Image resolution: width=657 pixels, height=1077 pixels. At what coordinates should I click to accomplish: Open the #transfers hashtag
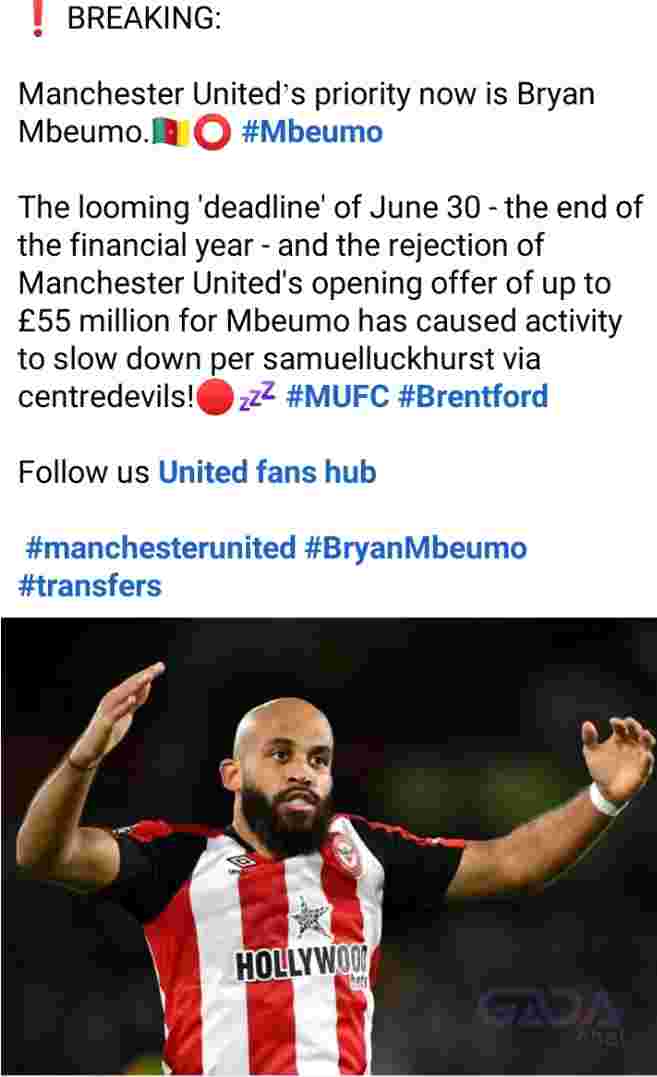(90, 585)
